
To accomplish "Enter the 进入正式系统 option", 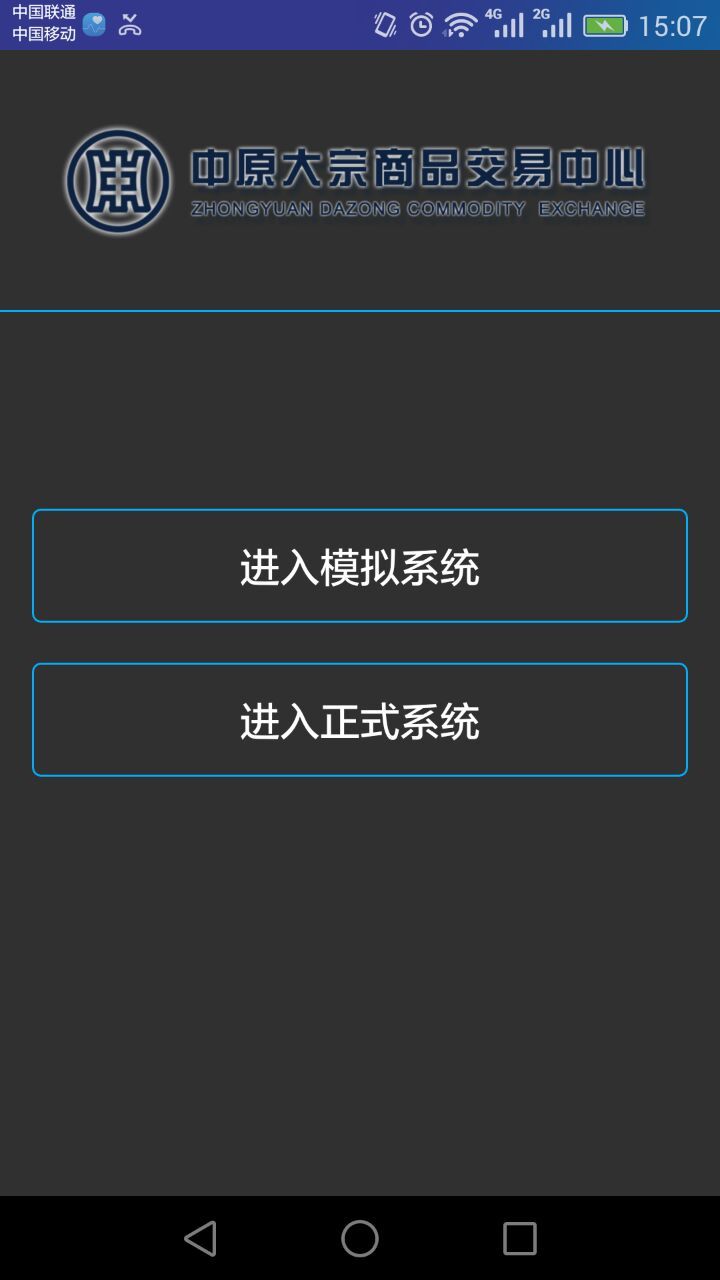I will coord(360,720).
